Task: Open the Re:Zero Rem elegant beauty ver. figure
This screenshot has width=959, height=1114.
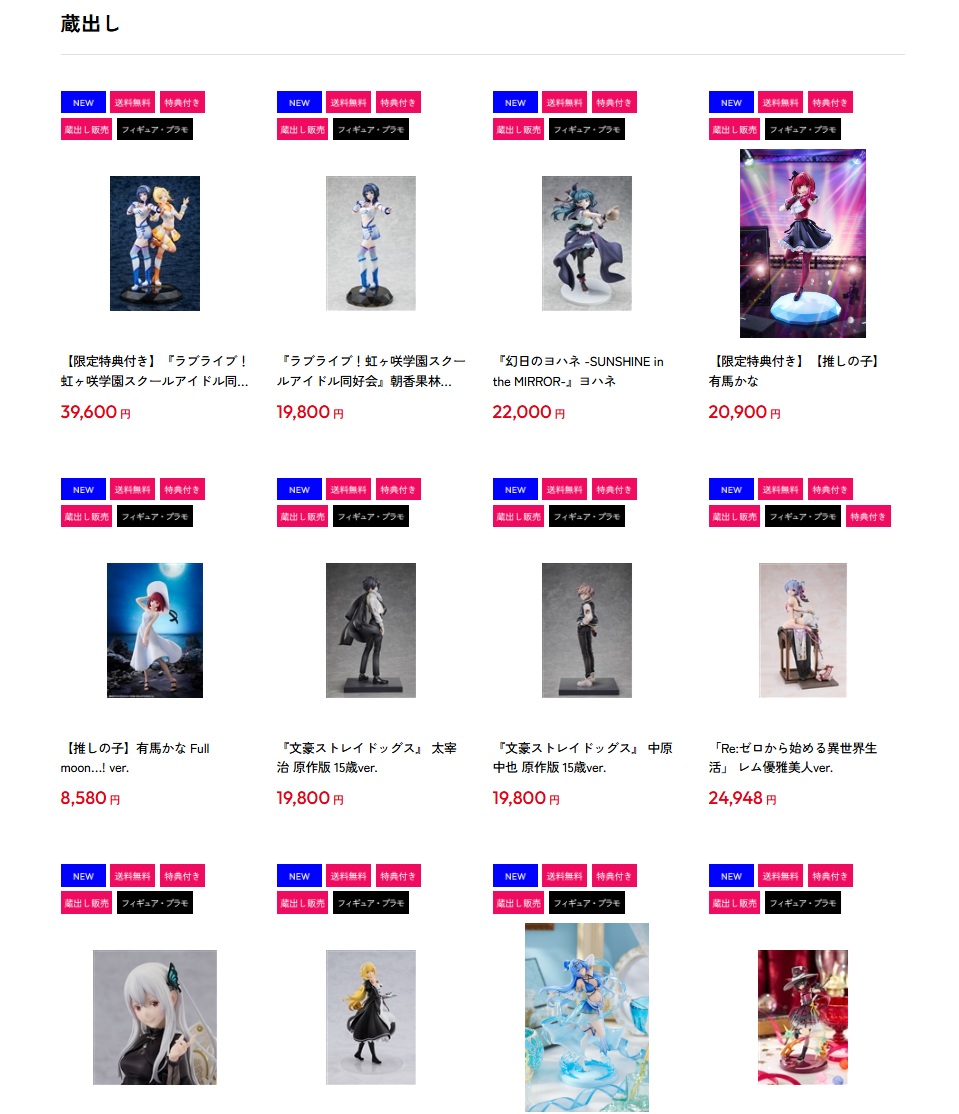Action: coord(802,630)
